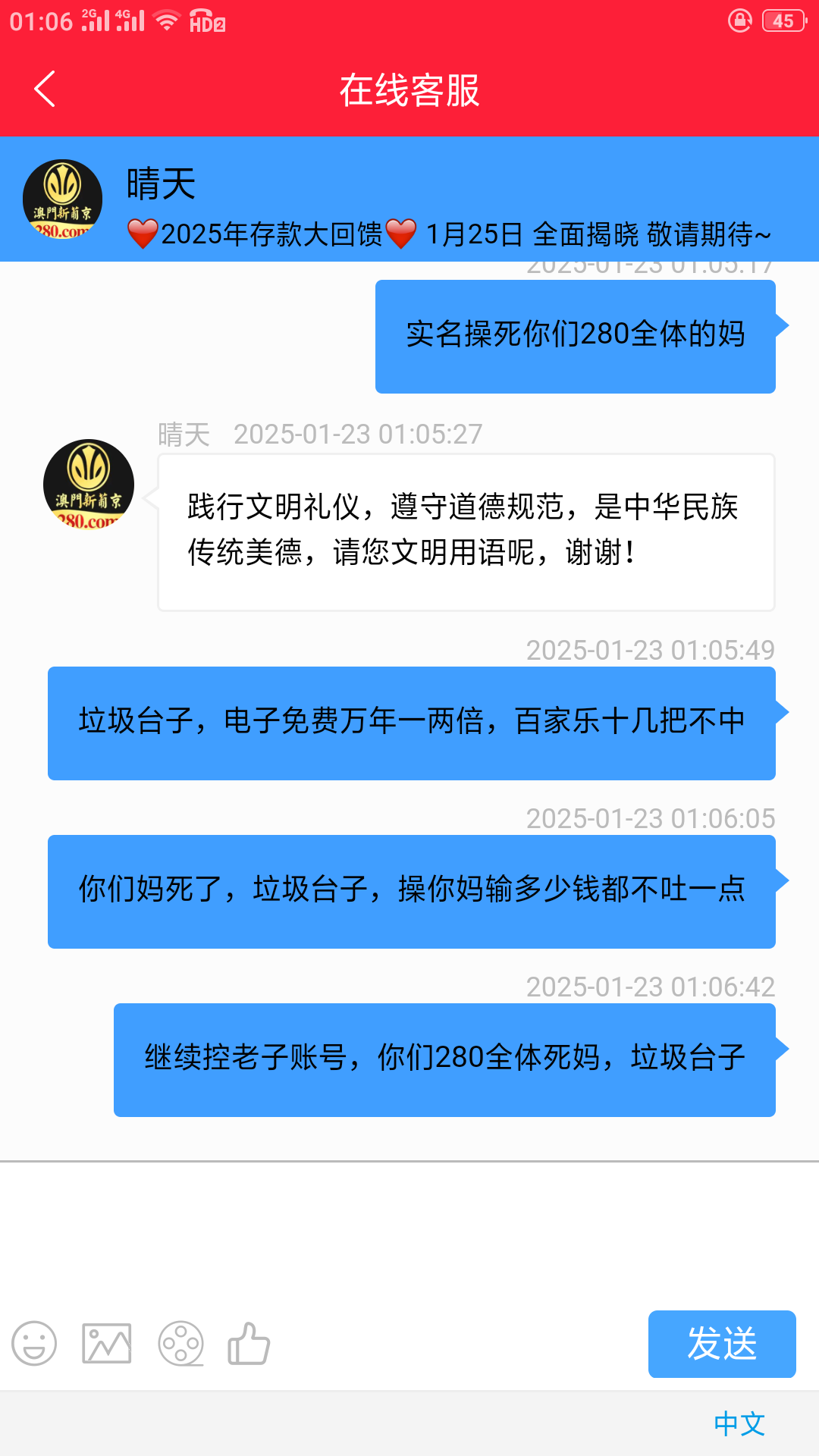Go back from the 在线客服 chat
Image resolution: width=819 pixels, height=1456 pixels.
[45, 89]
